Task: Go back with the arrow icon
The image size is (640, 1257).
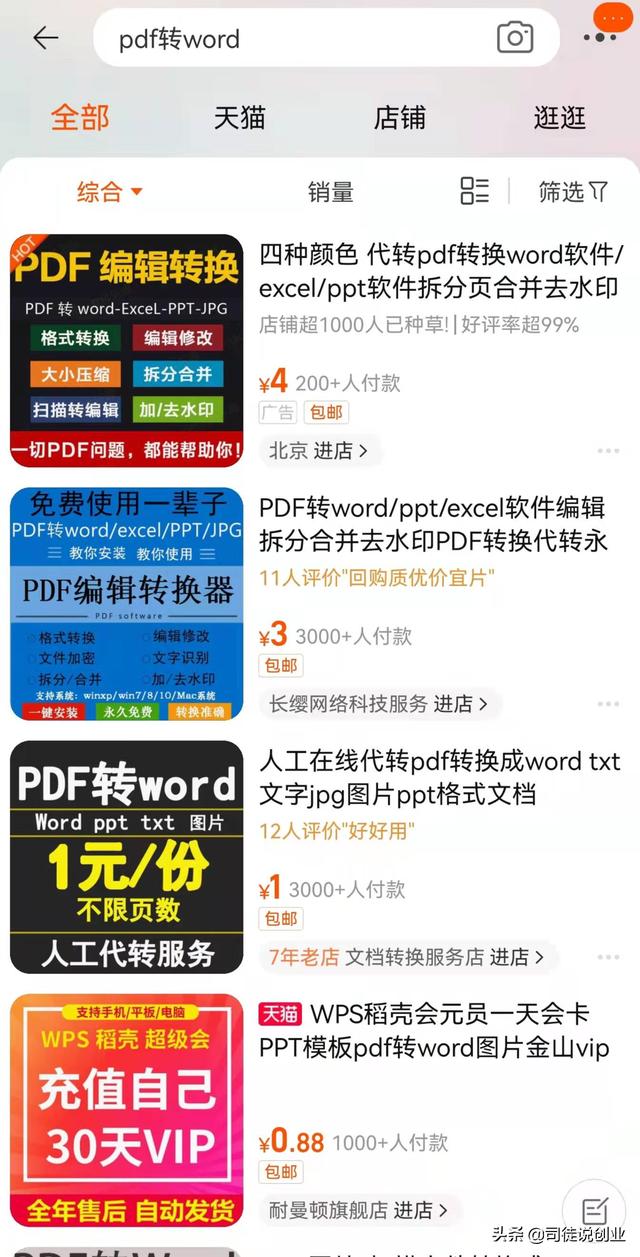Action: [45, 38]
